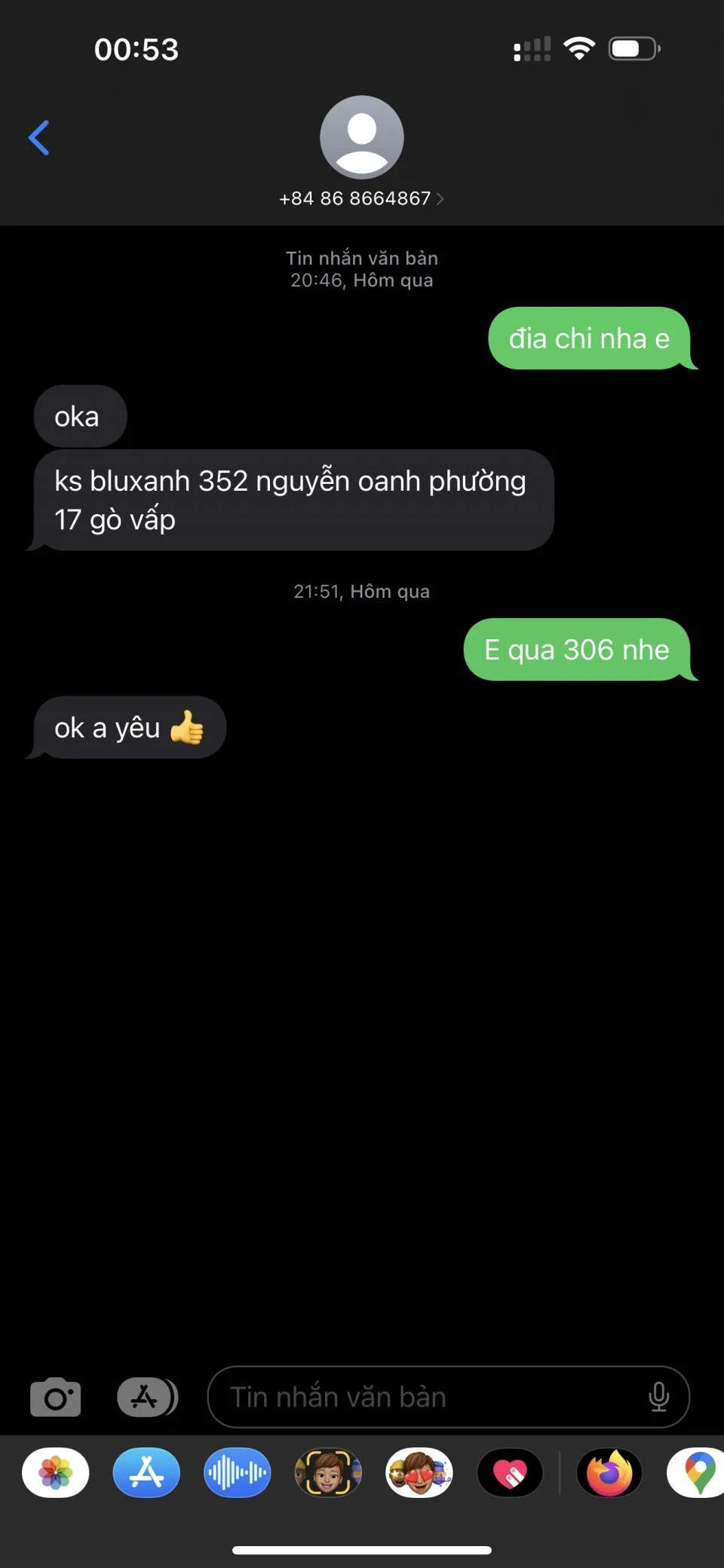Screen dimensions: 724x1568
Task: Toggle the App Store apps drawer
Action: (147, 1397)
